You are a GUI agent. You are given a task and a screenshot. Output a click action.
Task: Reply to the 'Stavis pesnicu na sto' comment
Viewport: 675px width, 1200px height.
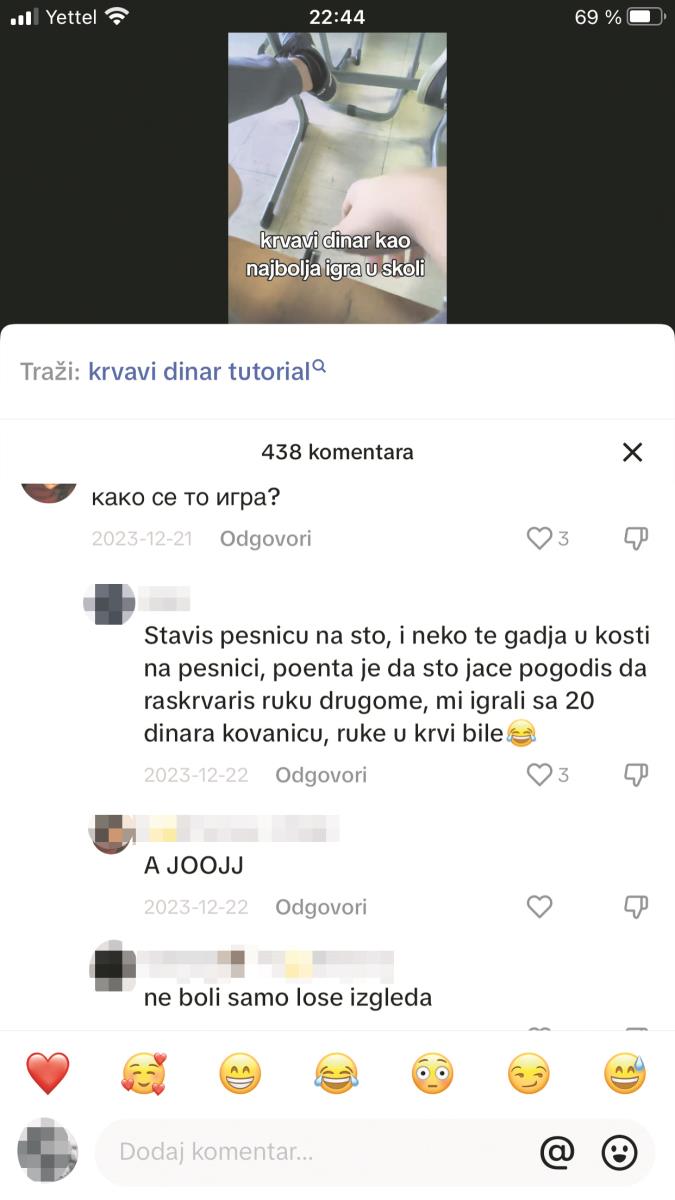[x=321, y=775]
